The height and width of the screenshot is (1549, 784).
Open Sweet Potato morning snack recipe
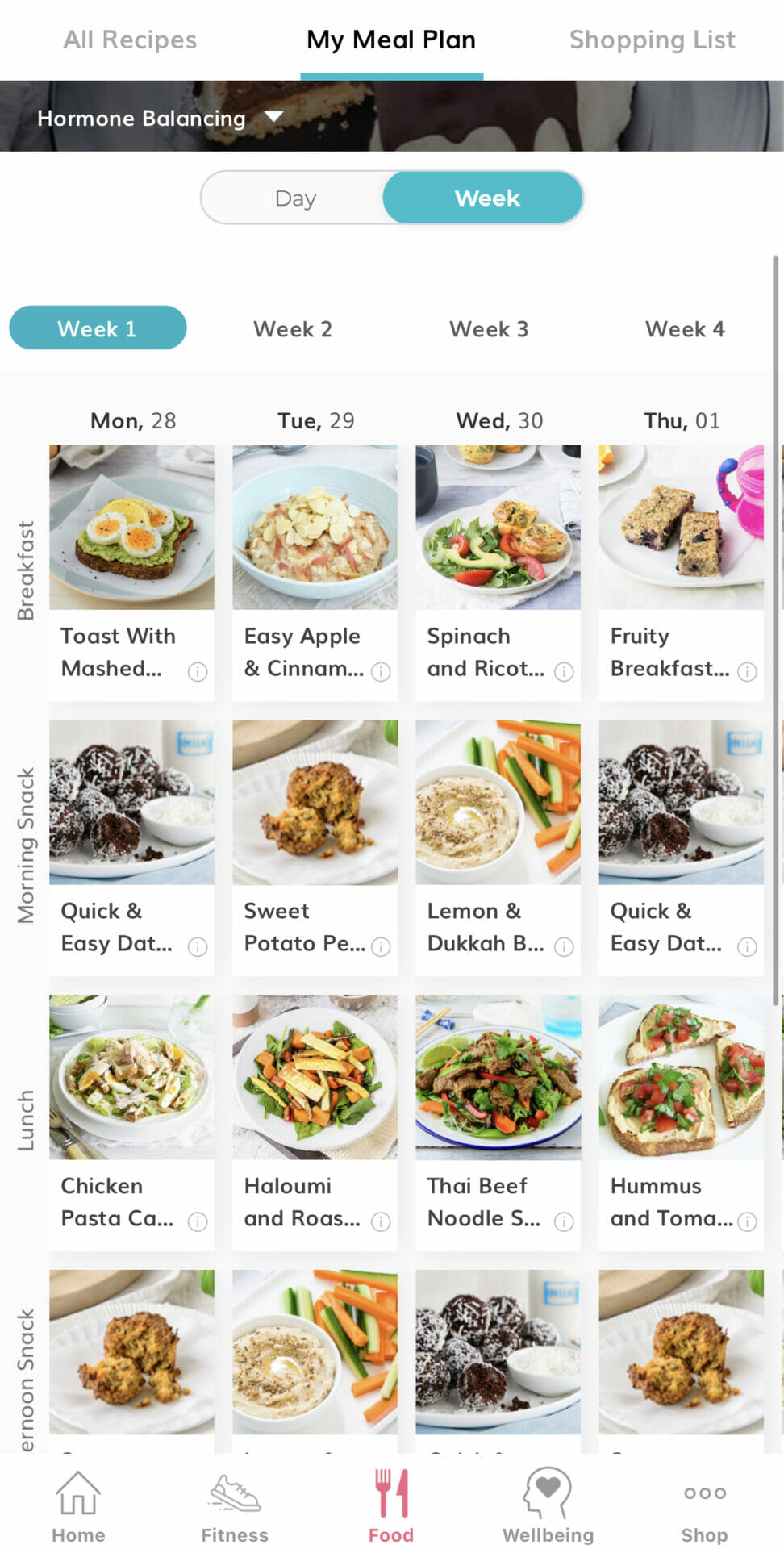click(315, 847)
